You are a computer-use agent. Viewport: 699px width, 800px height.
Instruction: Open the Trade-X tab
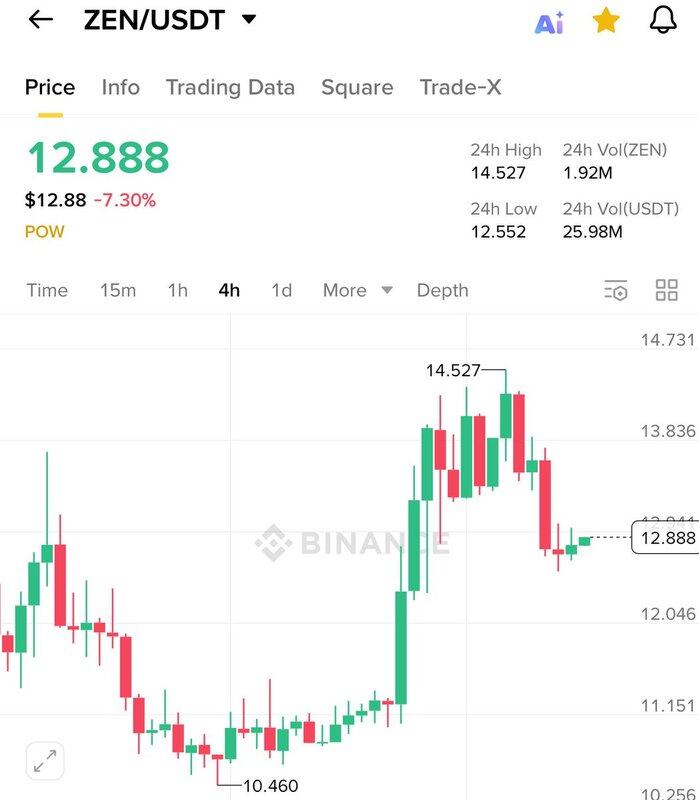pos(460,87)
